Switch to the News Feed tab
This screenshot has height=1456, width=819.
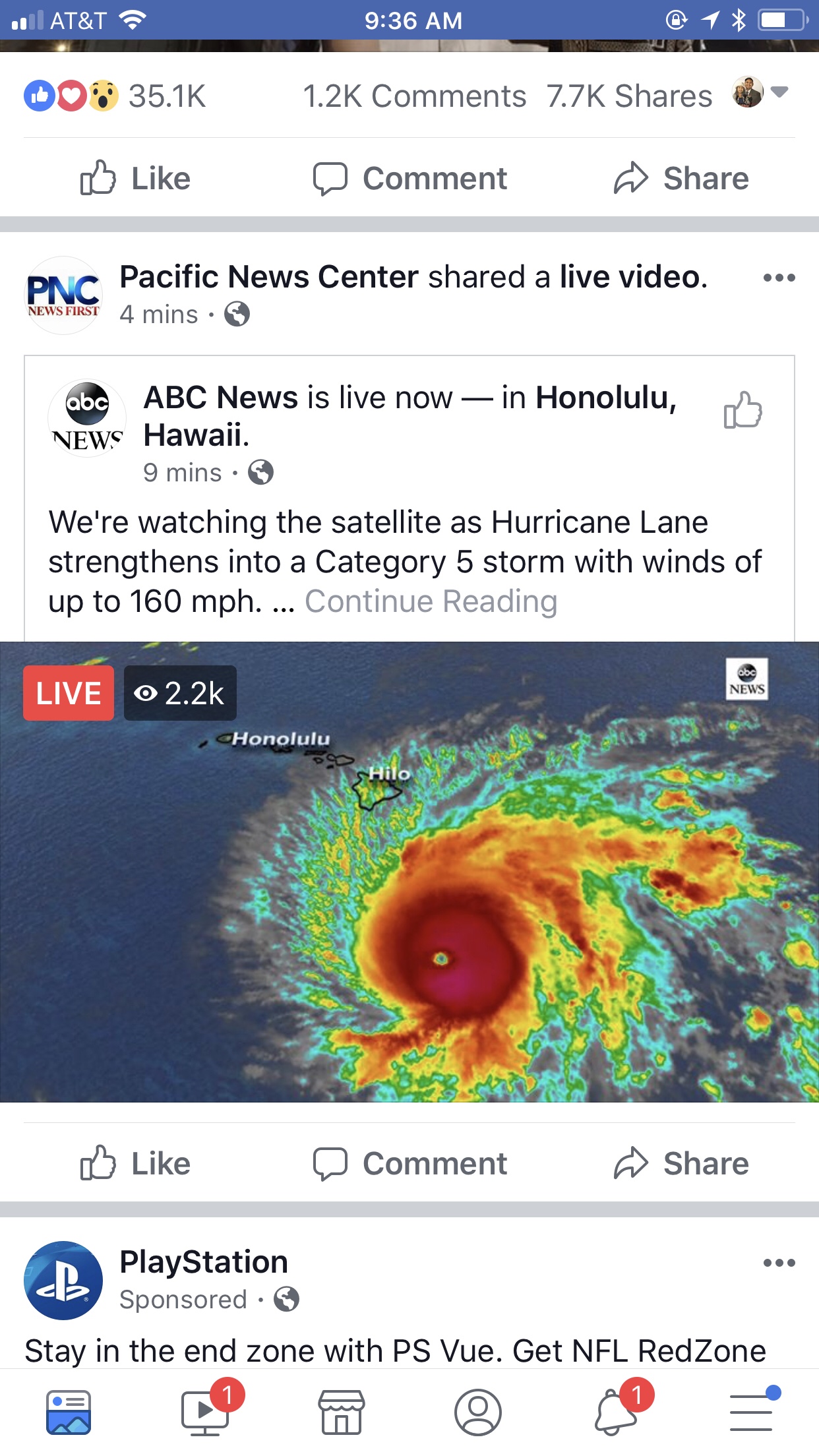coord(69,1412)
